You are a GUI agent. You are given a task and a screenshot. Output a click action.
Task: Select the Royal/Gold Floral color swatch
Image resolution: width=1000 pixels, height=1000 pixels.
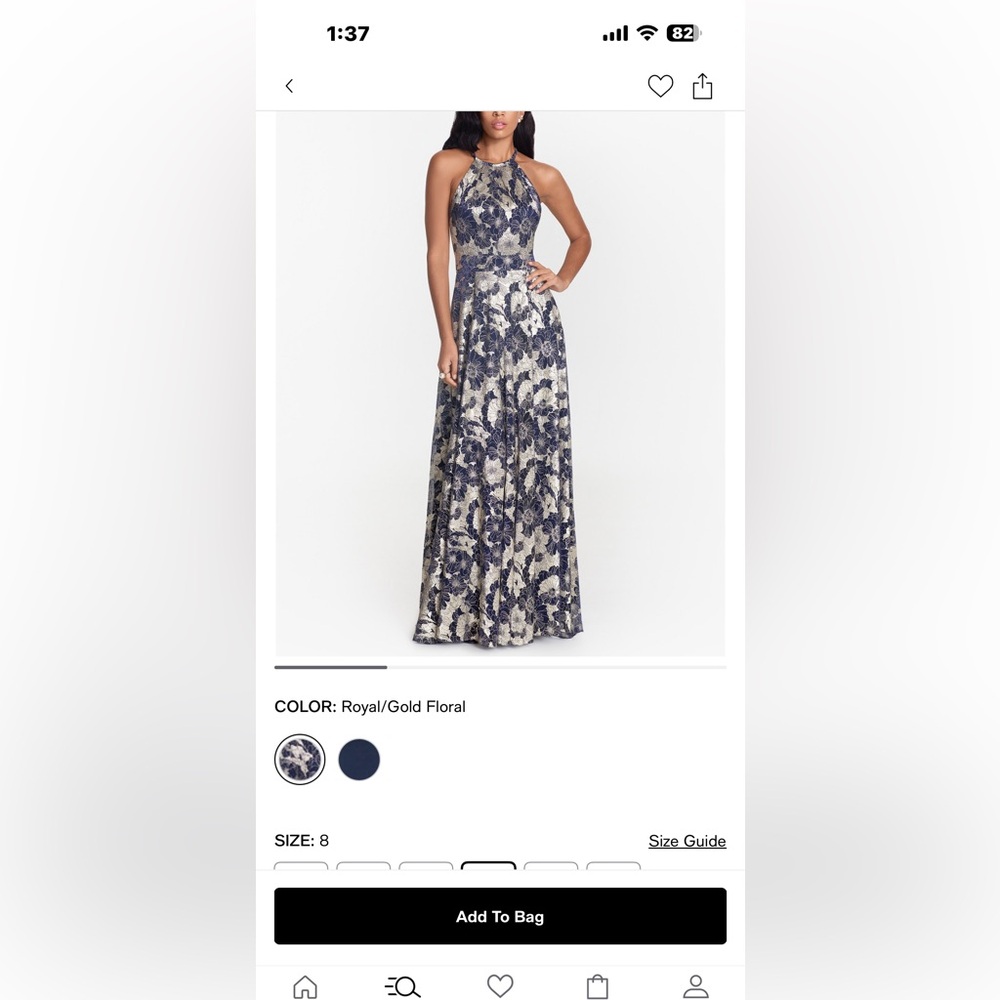tap(300, 760)
